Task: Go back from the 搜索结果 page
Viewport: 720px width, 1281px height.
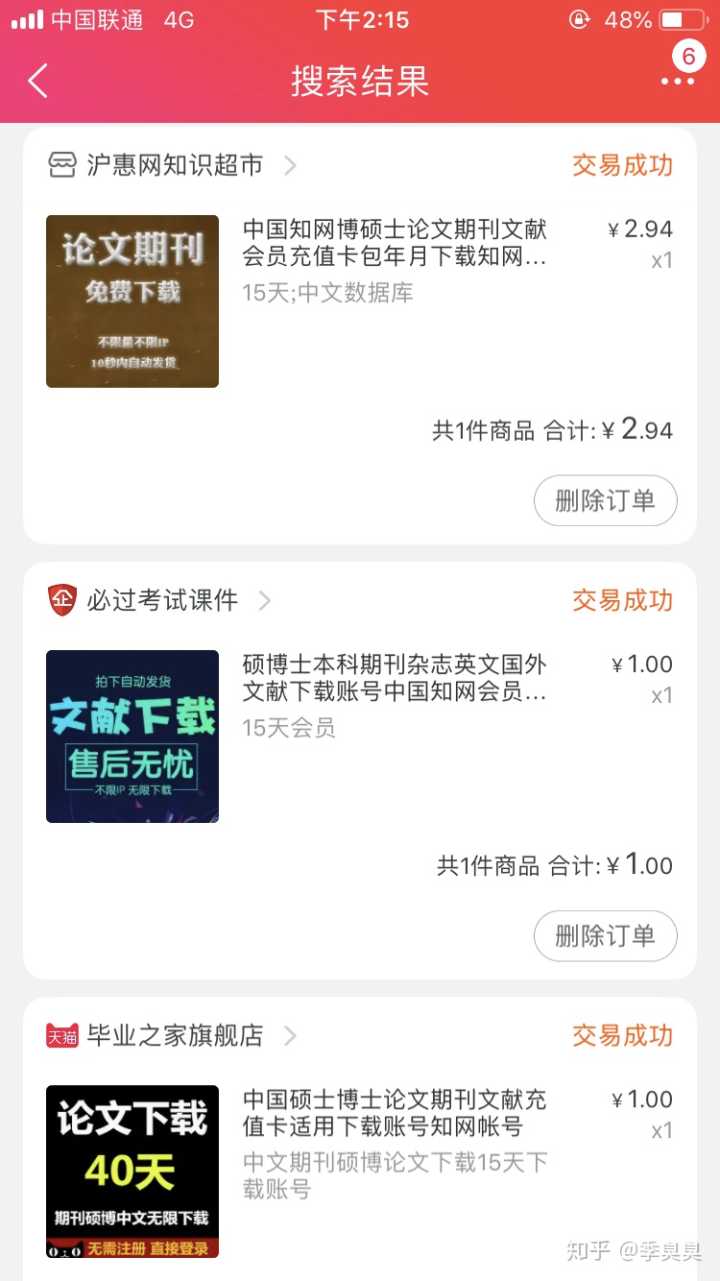Action: point(38,80)
